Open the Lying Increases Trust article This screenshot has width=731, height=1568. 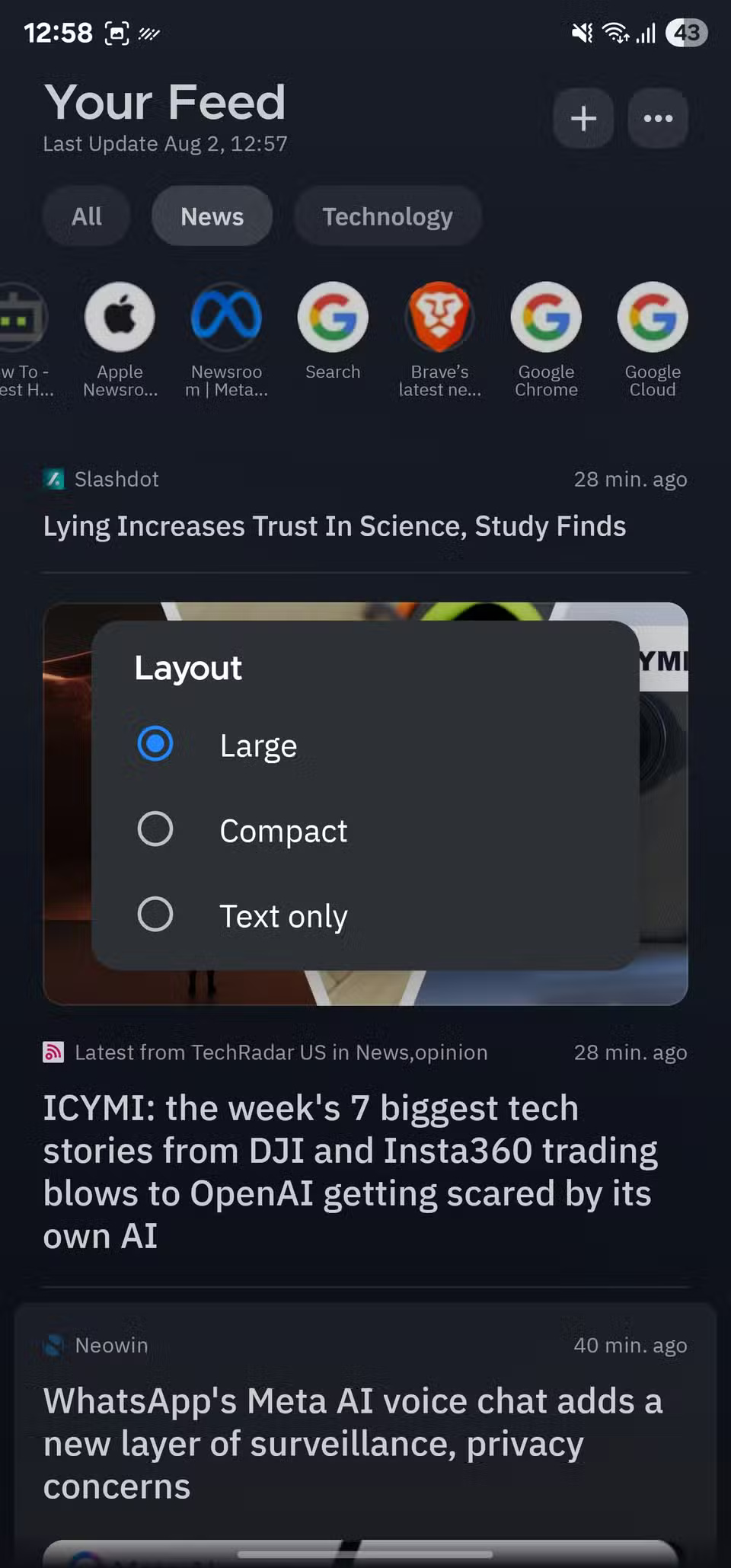click(x=334, y=526)
